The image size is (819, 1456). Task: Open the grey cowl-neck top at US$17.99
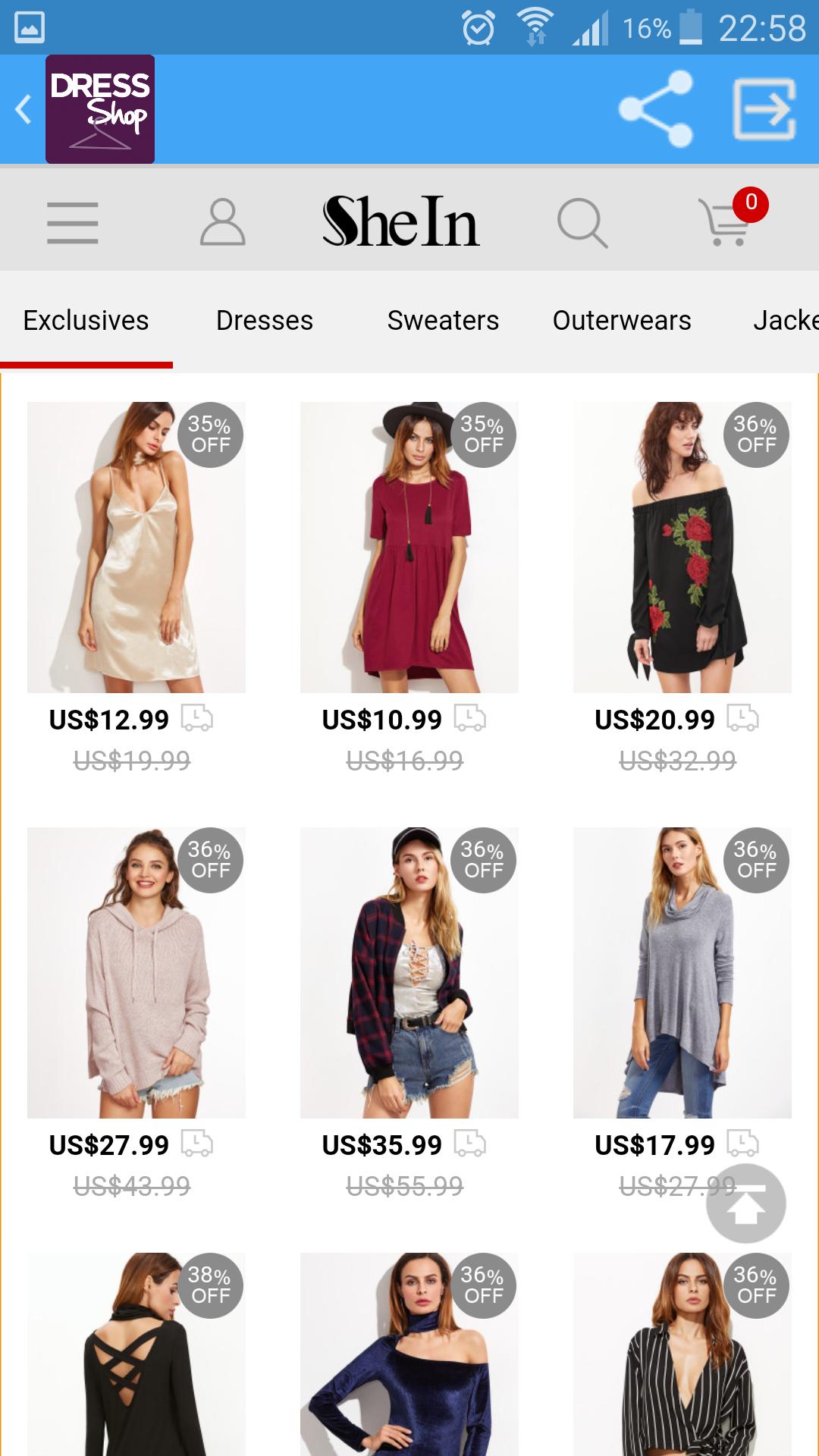pyautogui.click(x=682, y=973)
